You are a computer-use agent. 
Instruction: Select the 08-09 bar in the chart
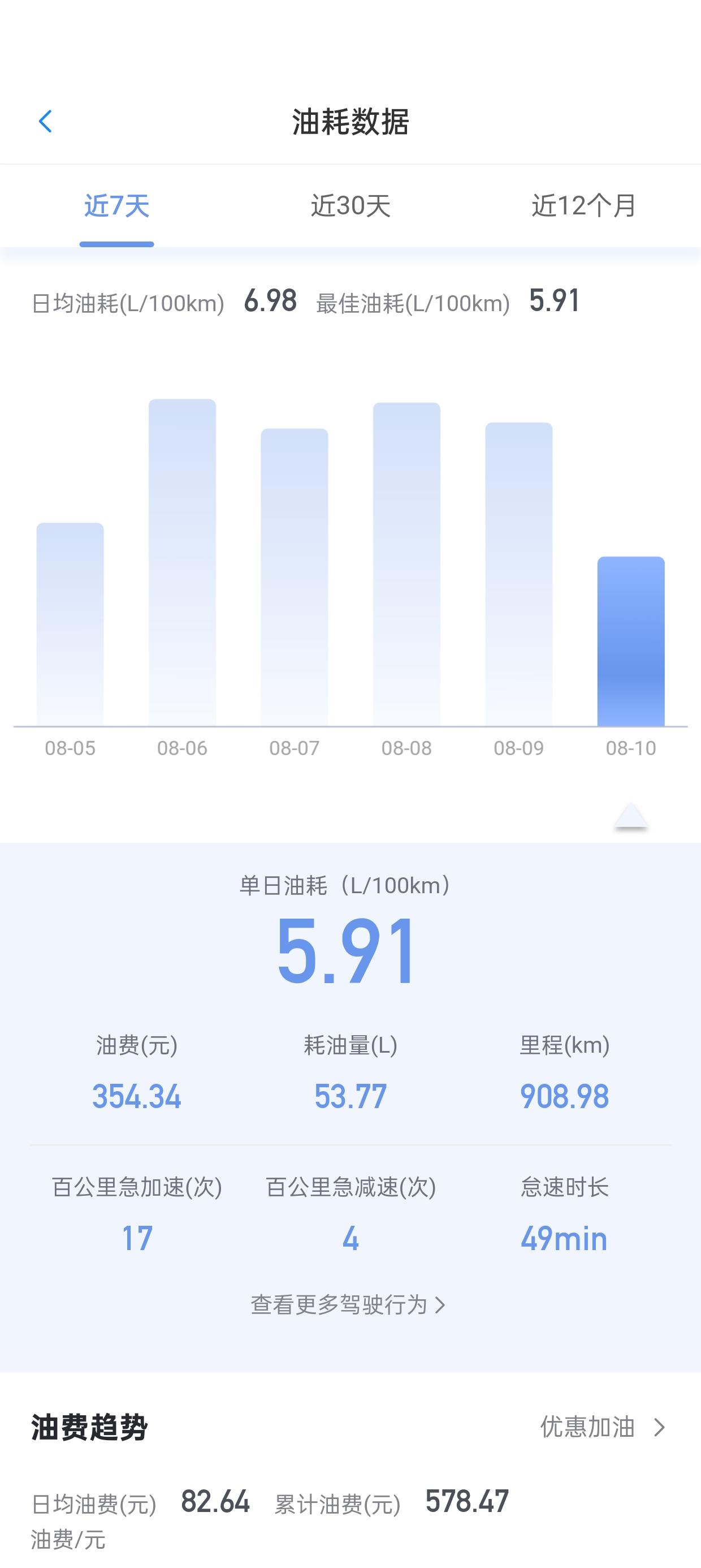pyautogui.click(x=518, y=574)
